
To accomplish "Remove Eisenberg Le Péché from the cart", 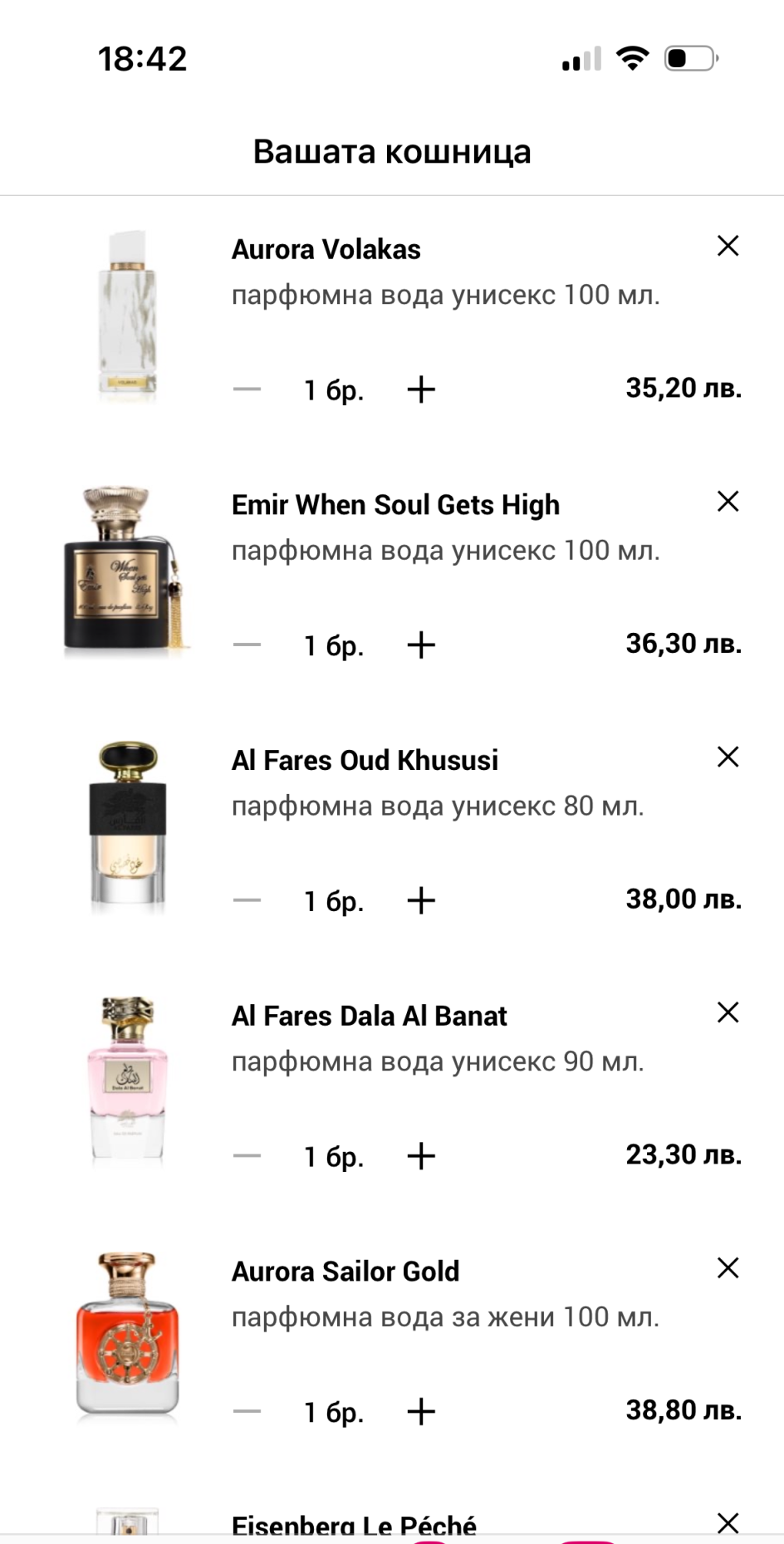I will [728, 1522].
